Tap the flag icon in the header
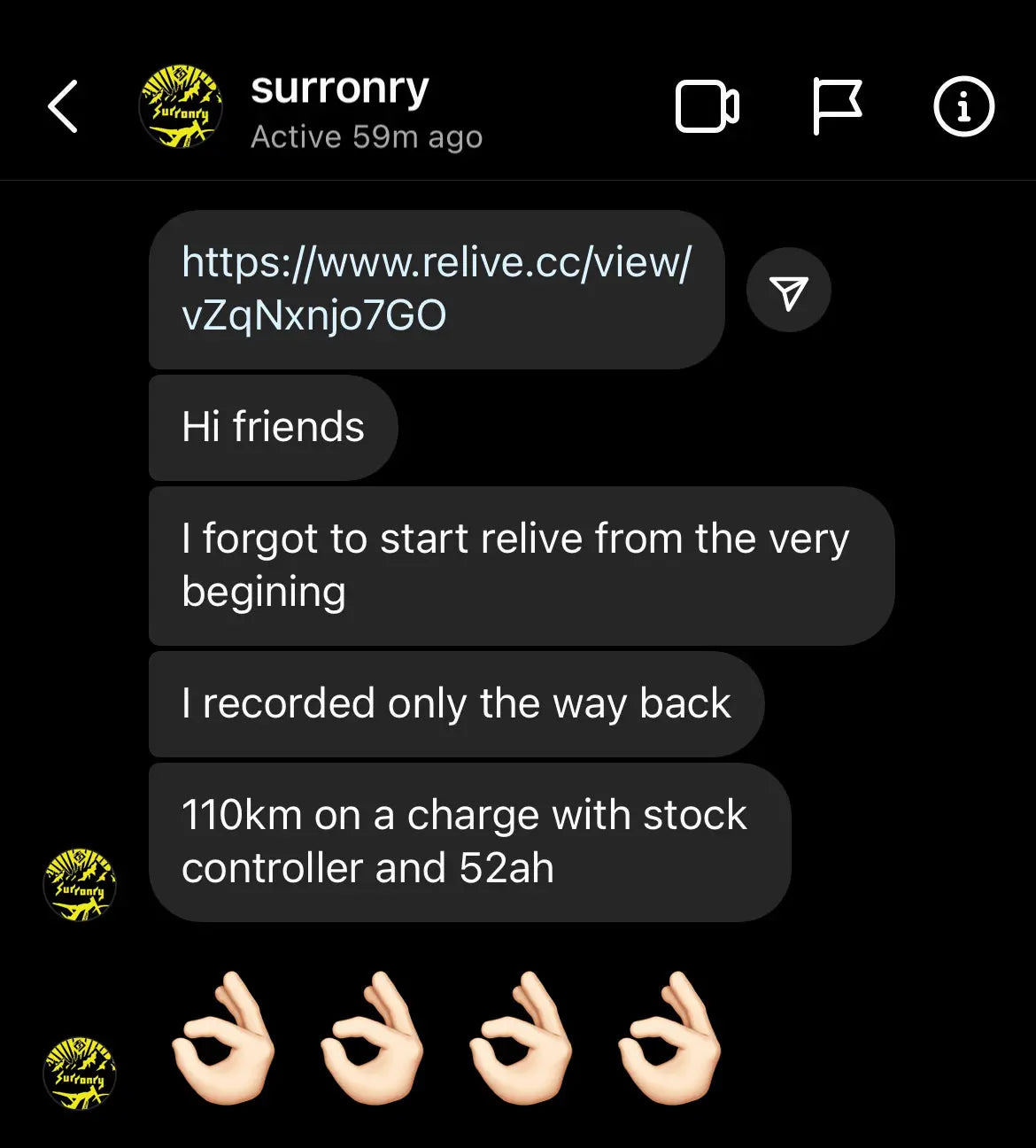This screenshot has height=1148, width=1036. [x=836, y=107]
